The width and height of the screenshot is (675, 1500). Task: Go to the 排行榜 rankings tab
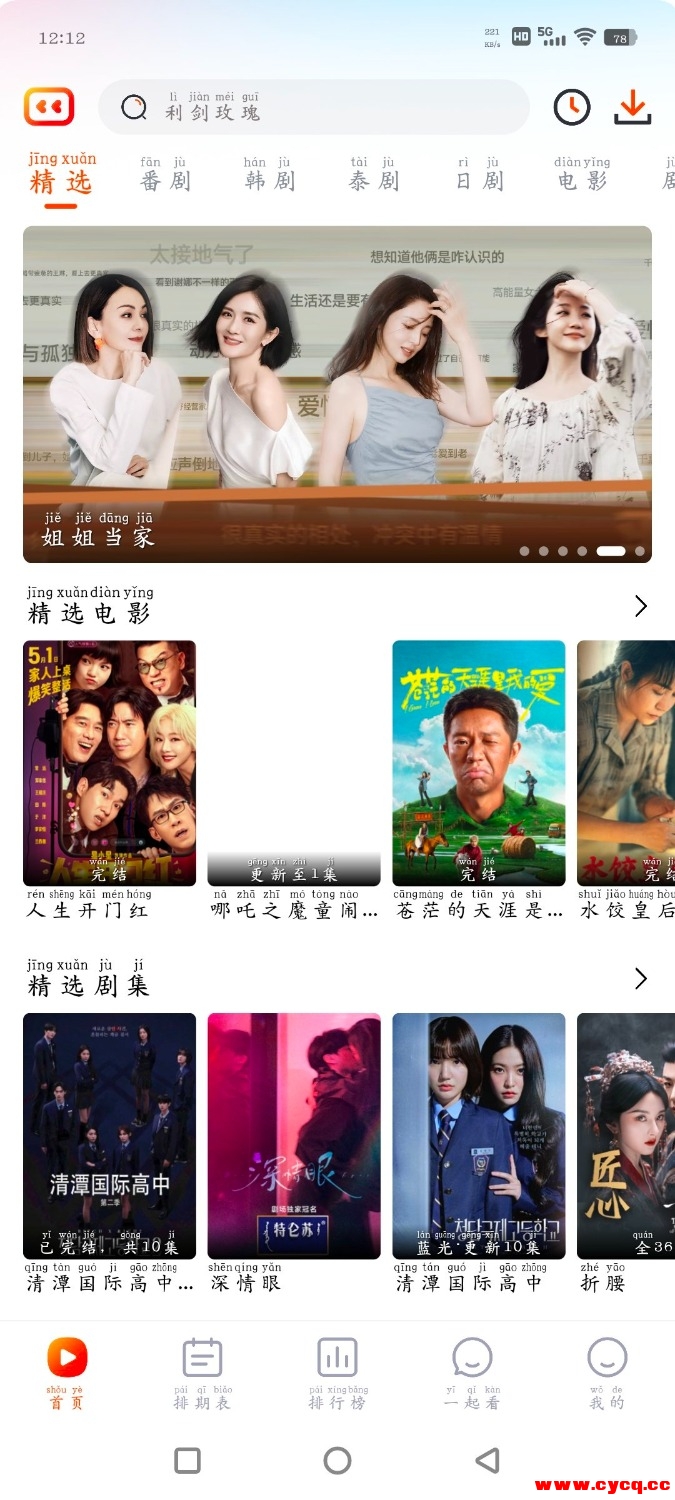(337, 1372)
